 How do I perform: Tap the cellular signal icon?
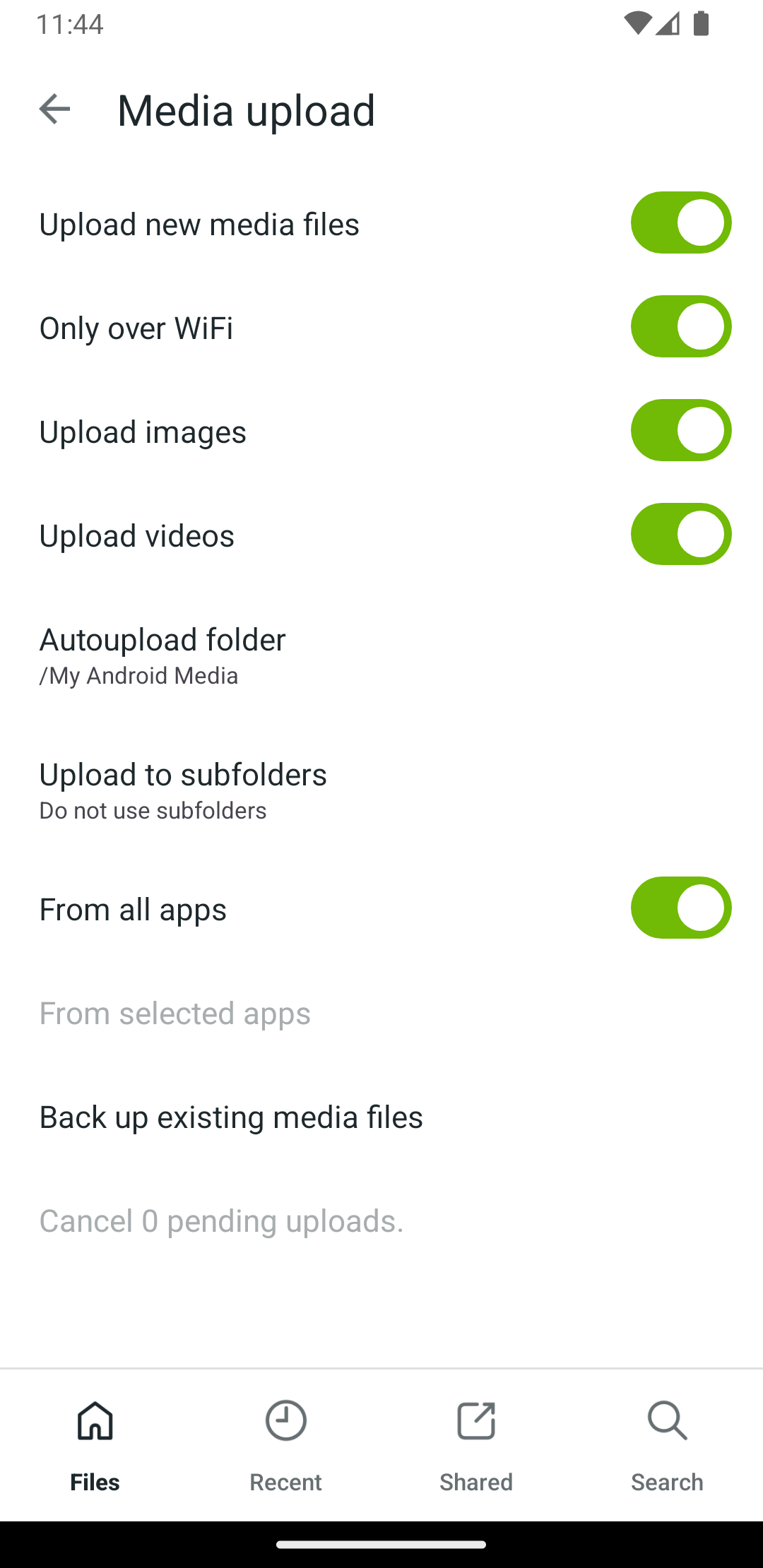point(669,23)
